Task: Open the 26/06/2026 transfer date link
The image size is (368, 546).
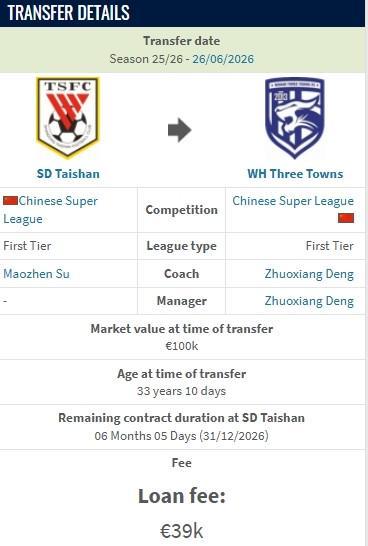Action: 223,59
